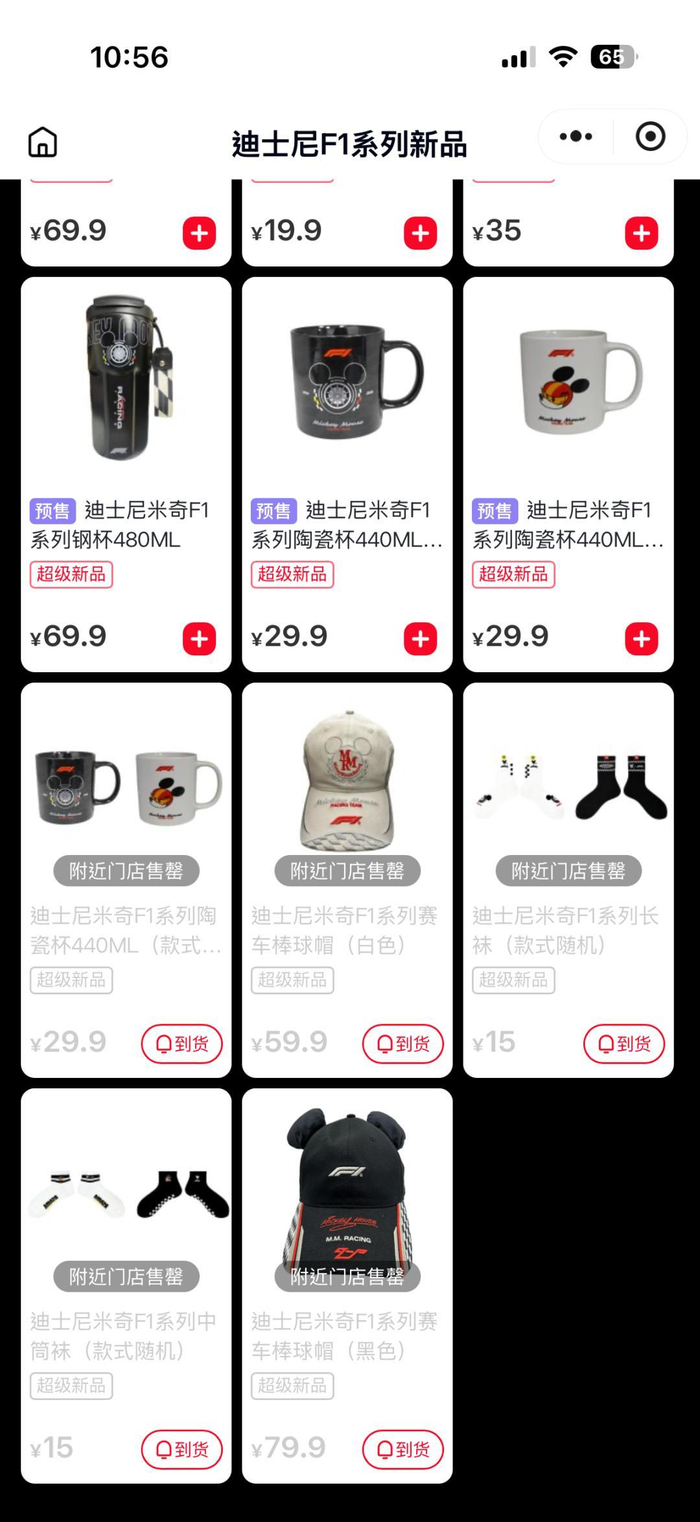Add the 480ML steel cup to cart

(199, 638)
